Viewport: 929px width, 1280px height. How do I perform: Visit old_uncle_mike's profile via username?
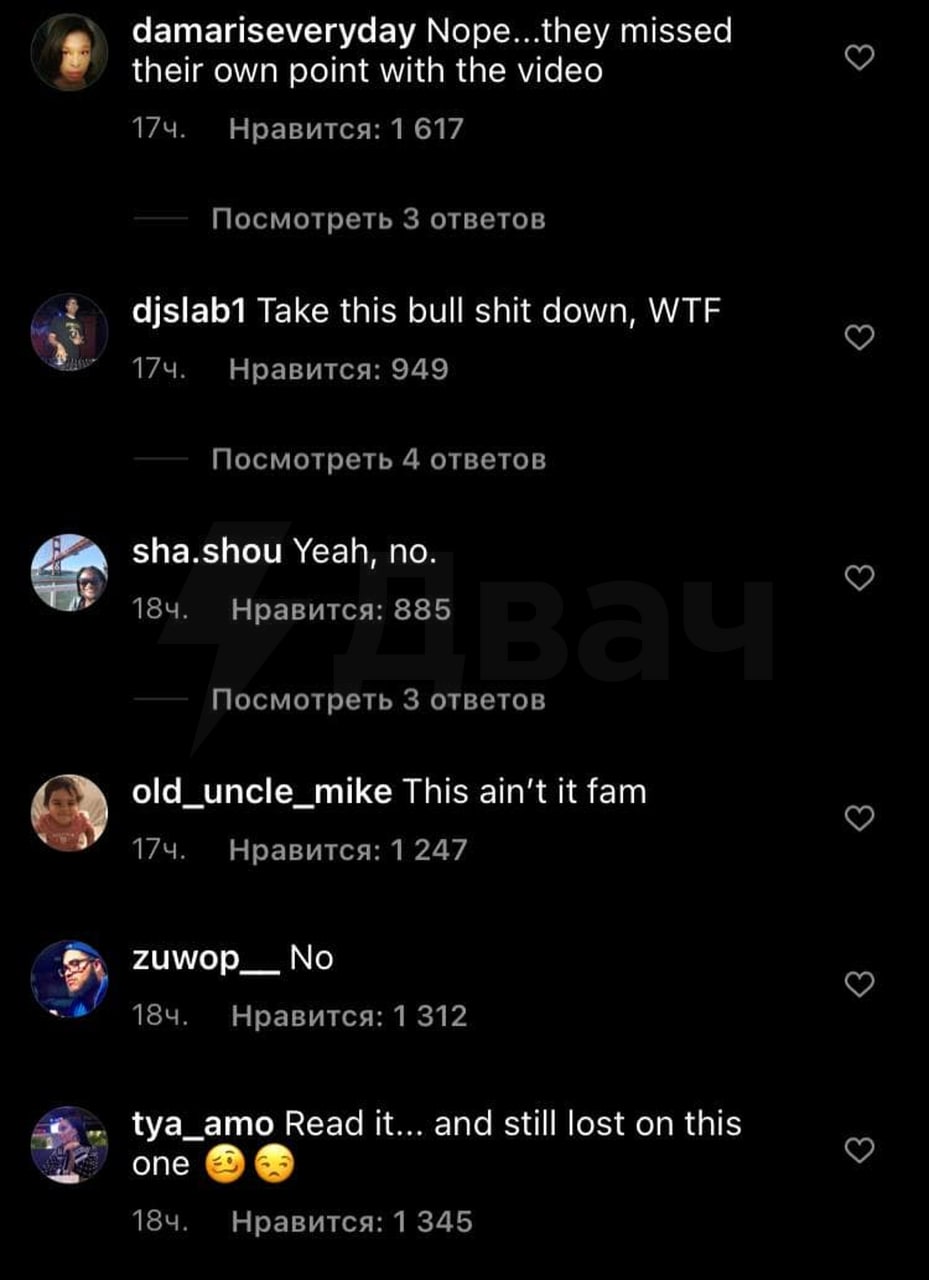pyautogui.click(x=262, y=792)
